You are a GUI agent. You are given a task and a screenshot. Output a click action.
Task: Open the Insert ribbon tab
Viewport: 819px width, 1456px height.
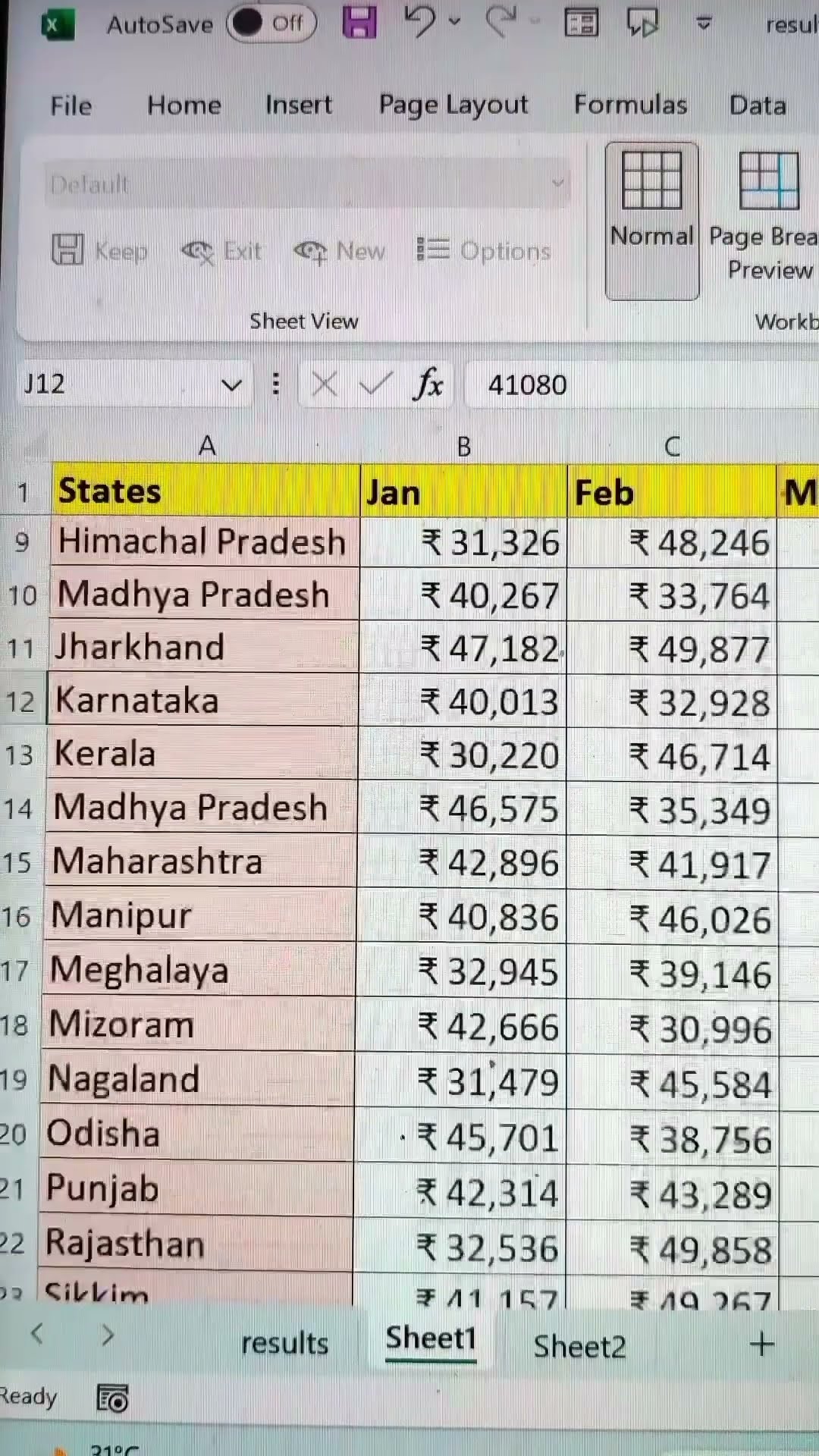(x=299, y=105)
